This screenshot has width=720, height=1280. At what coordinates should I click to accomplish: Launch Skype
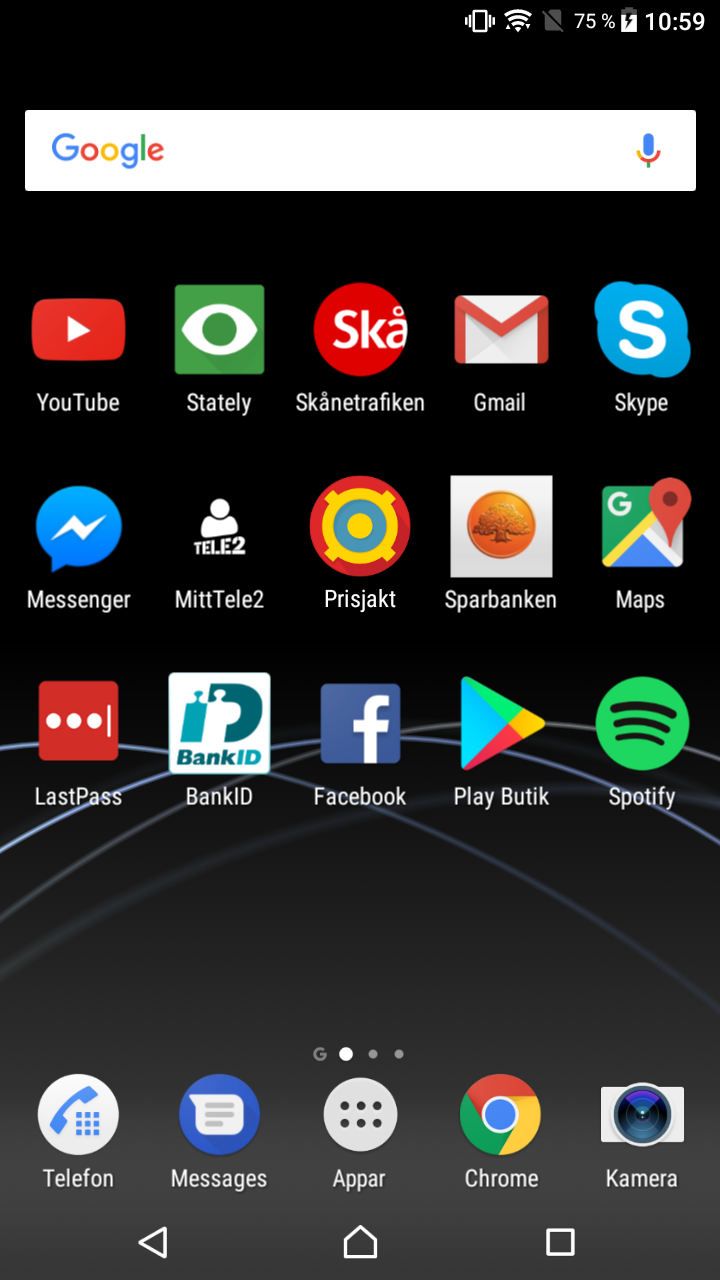641,330
